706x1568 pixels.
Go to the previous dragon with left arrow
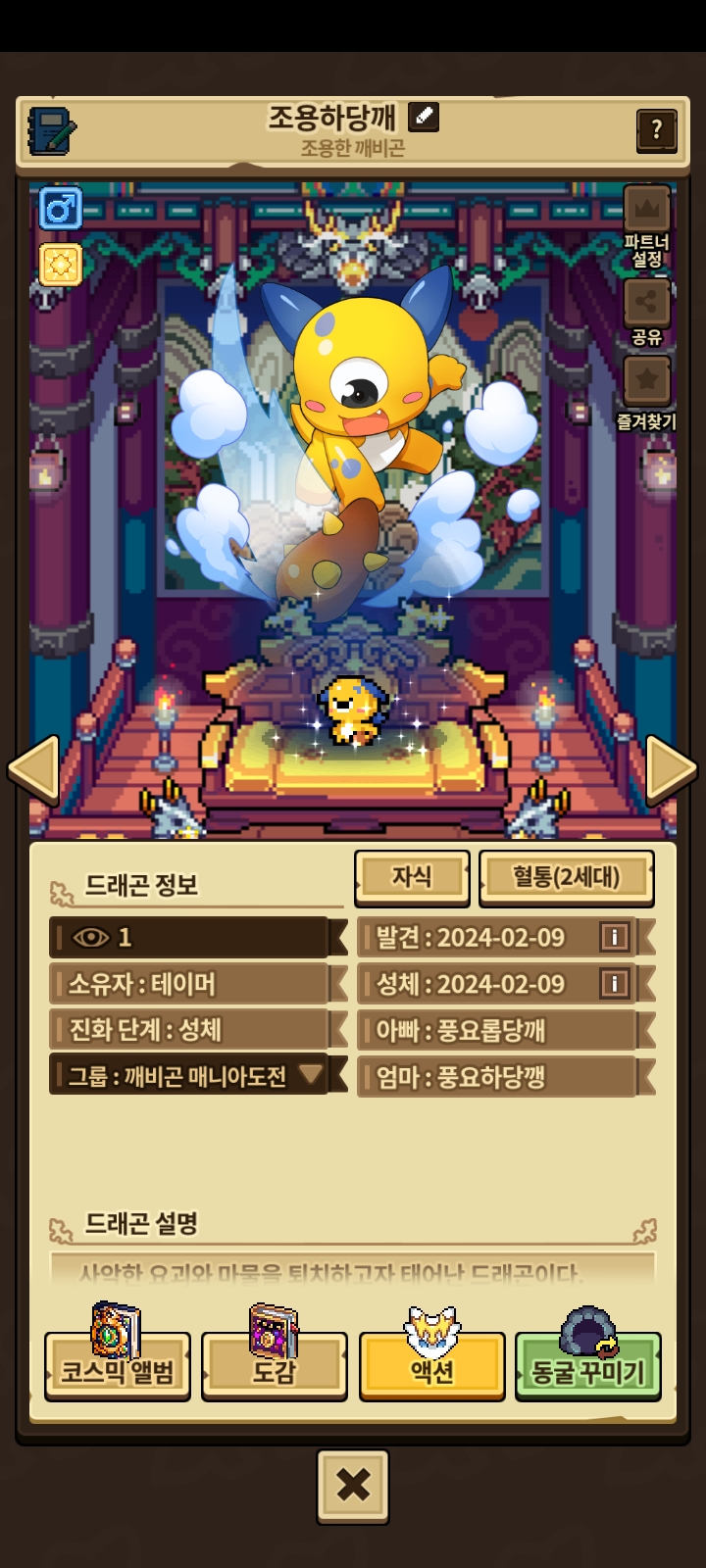tap(34, 767)
